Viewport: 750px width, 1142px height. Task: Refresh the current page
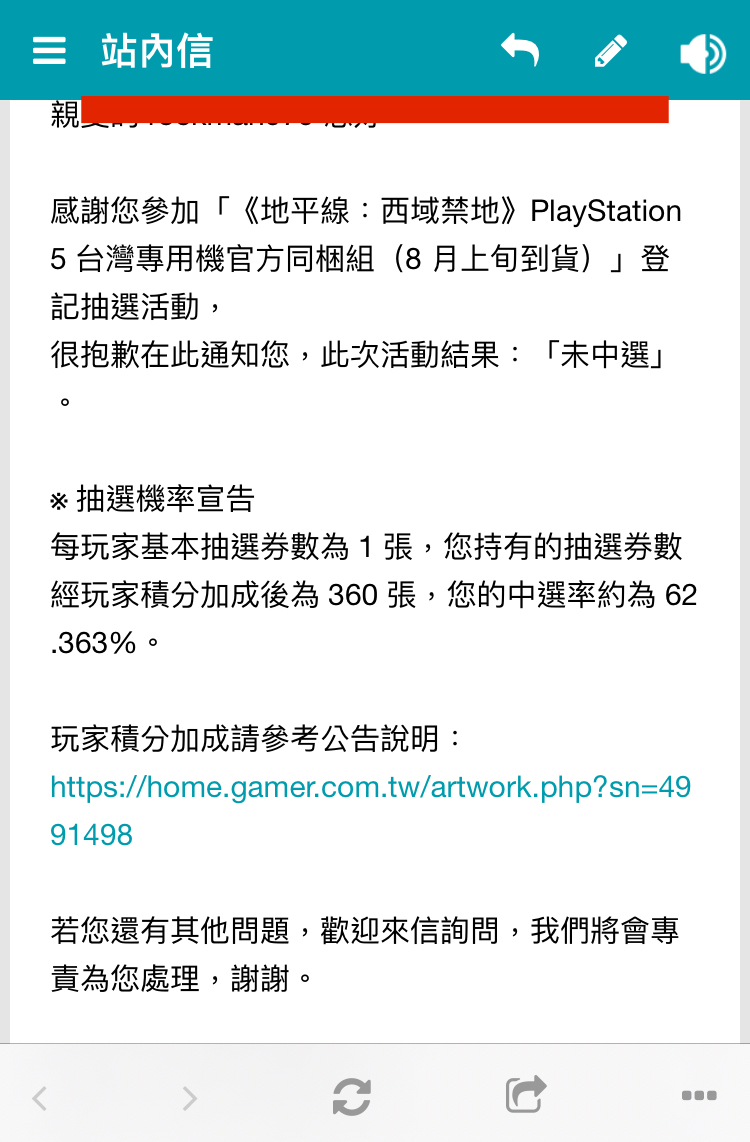(352, 1097)
